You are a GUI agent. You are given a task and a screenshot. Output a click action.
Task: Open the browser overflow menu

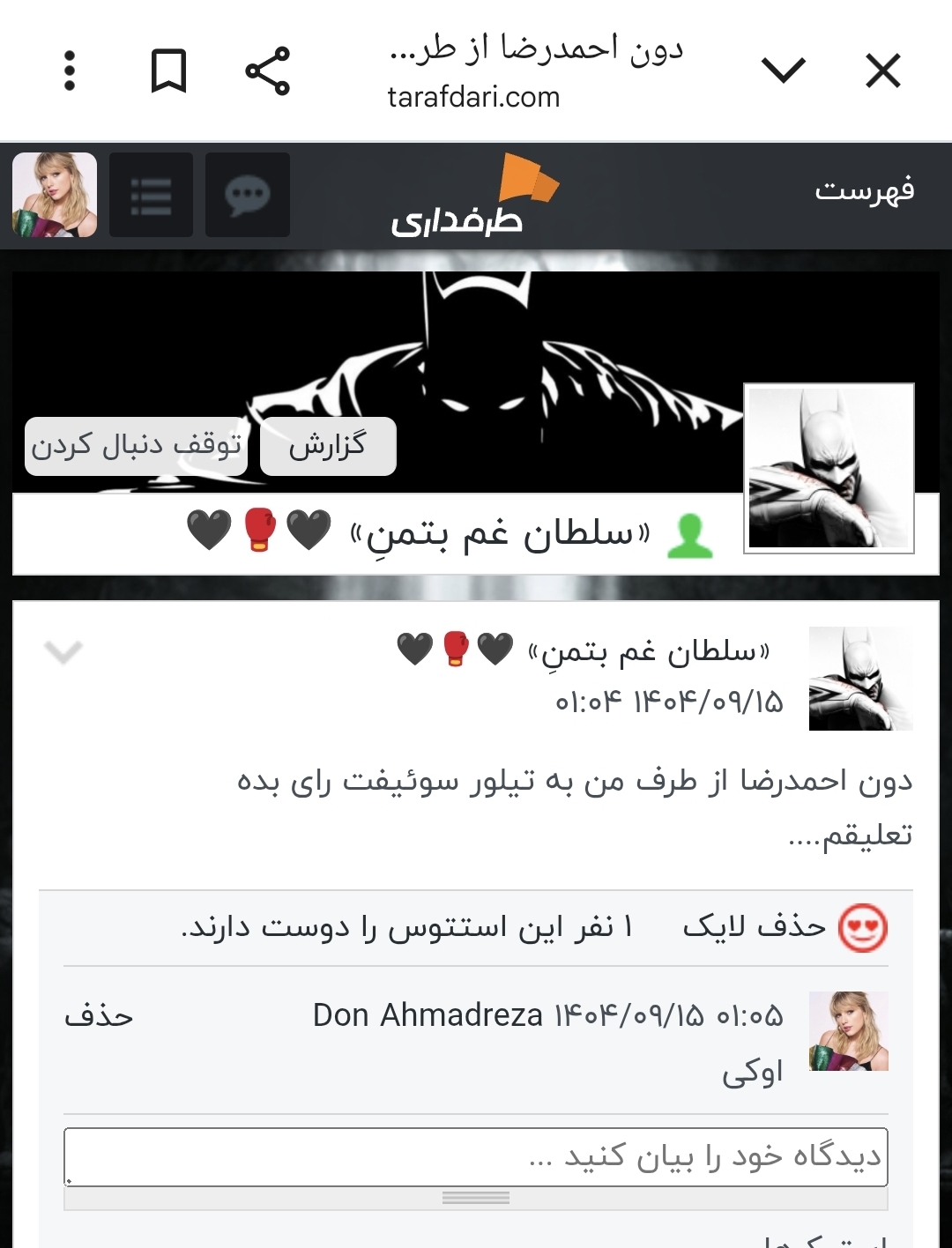tap(70, 71)
